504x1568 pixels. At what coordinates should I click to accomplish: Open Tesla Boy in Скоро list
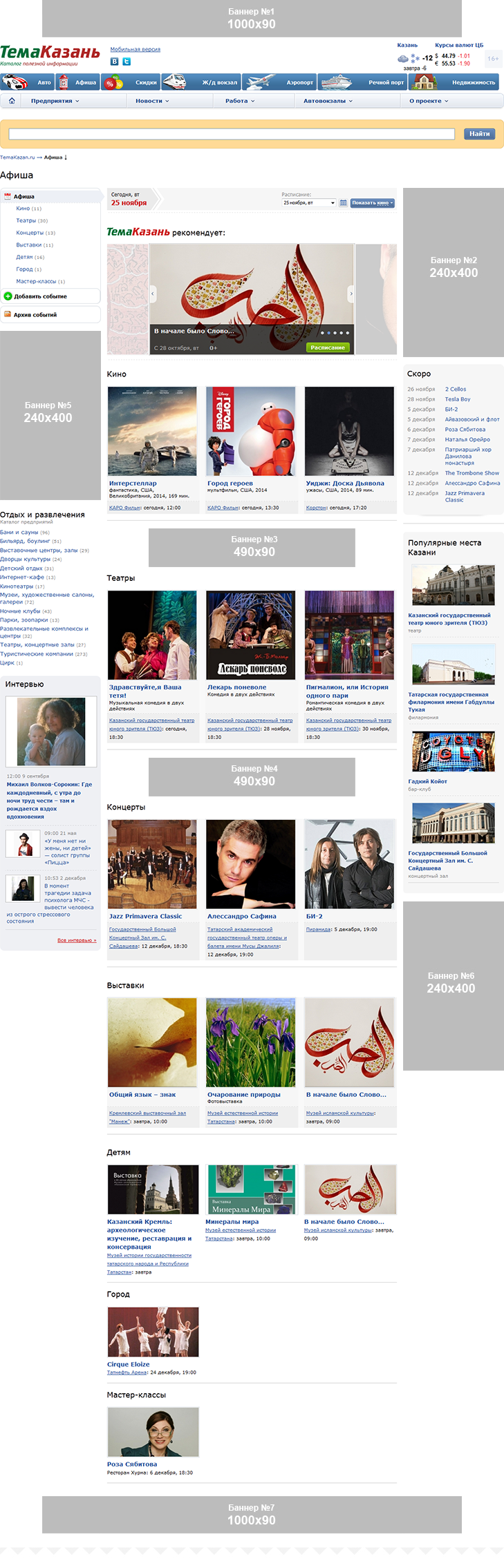point(457,399)
